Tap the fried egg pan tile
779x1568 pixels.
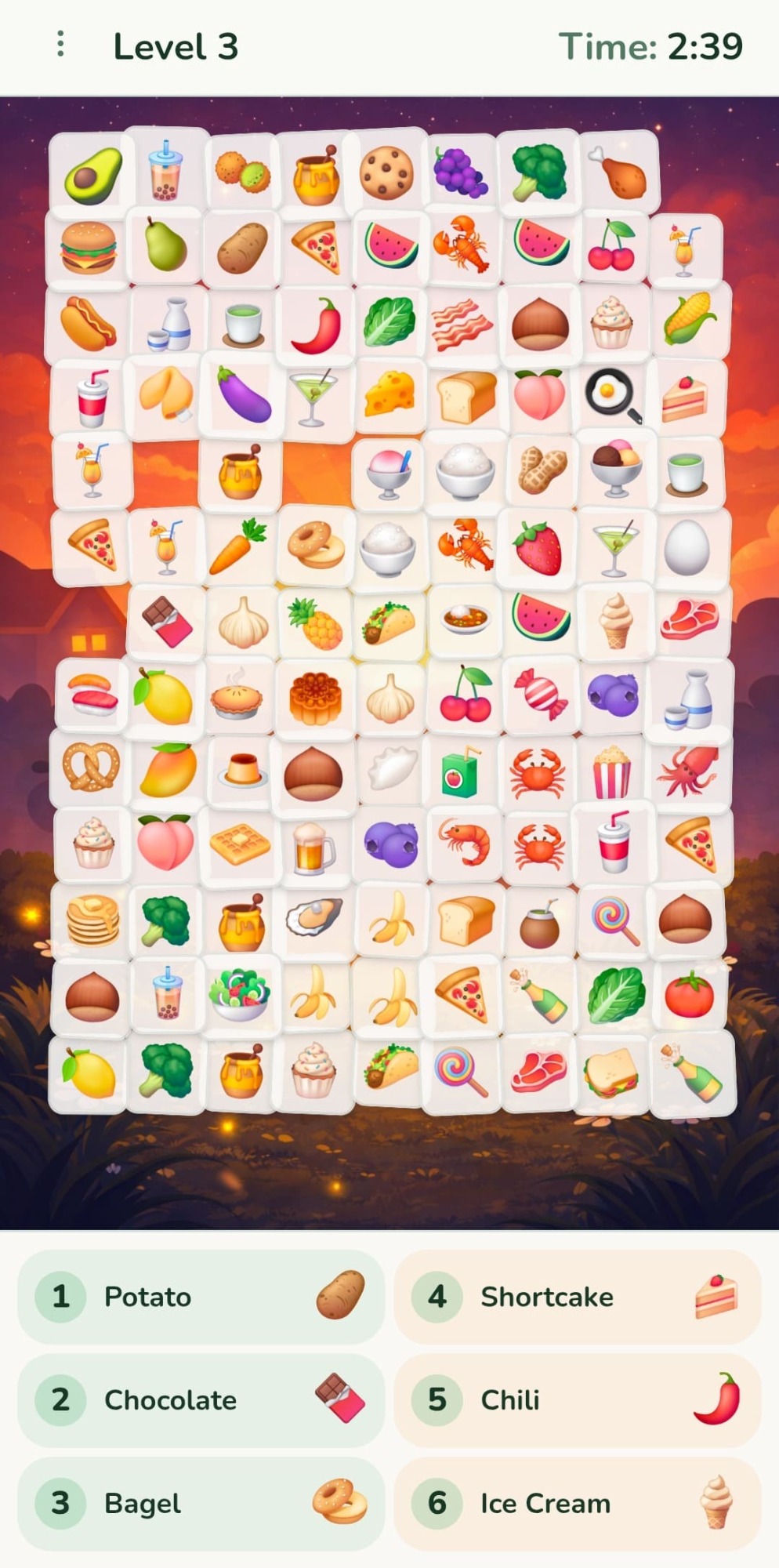(612, 394)
